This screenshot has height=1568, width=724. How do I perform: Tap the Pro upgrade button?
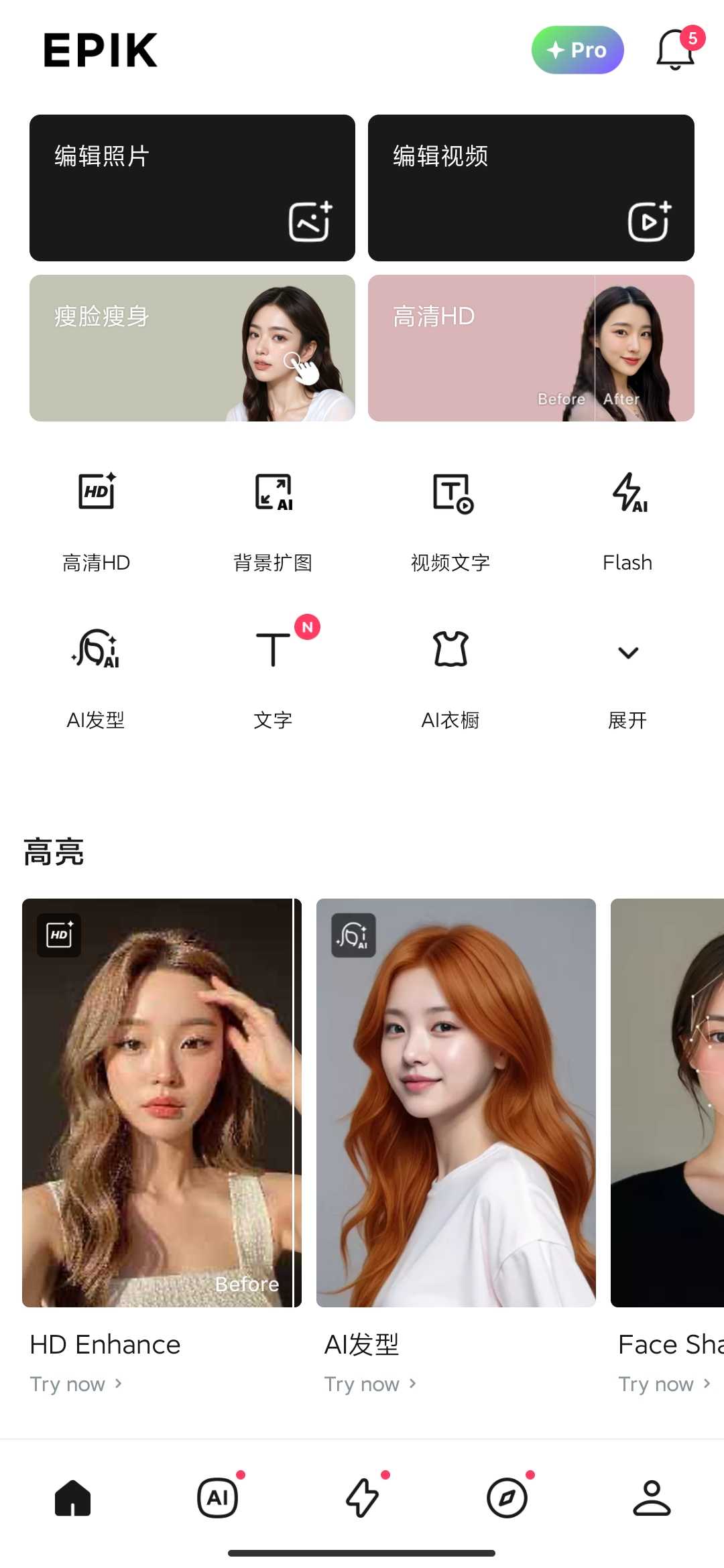click(x=577, y=50)
